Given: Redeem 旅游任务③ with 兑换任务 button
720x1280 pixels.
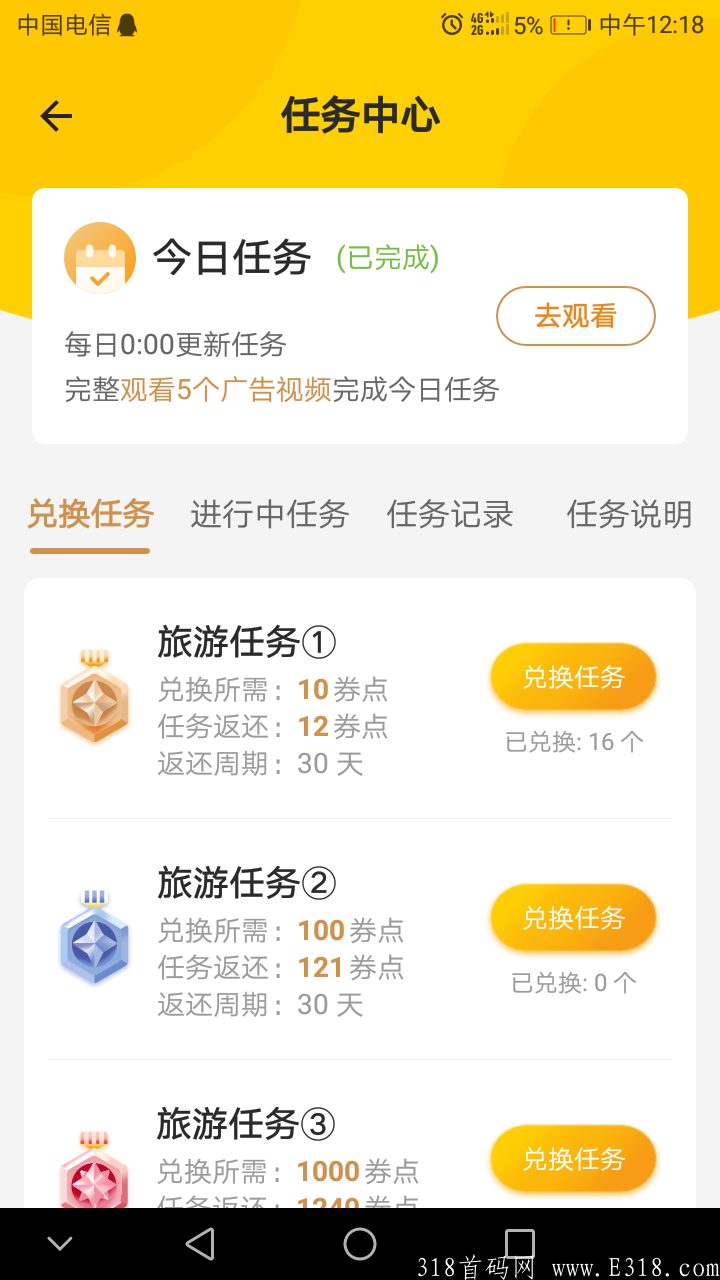Looking at the screenshot, I should (x=573, y=1159).
